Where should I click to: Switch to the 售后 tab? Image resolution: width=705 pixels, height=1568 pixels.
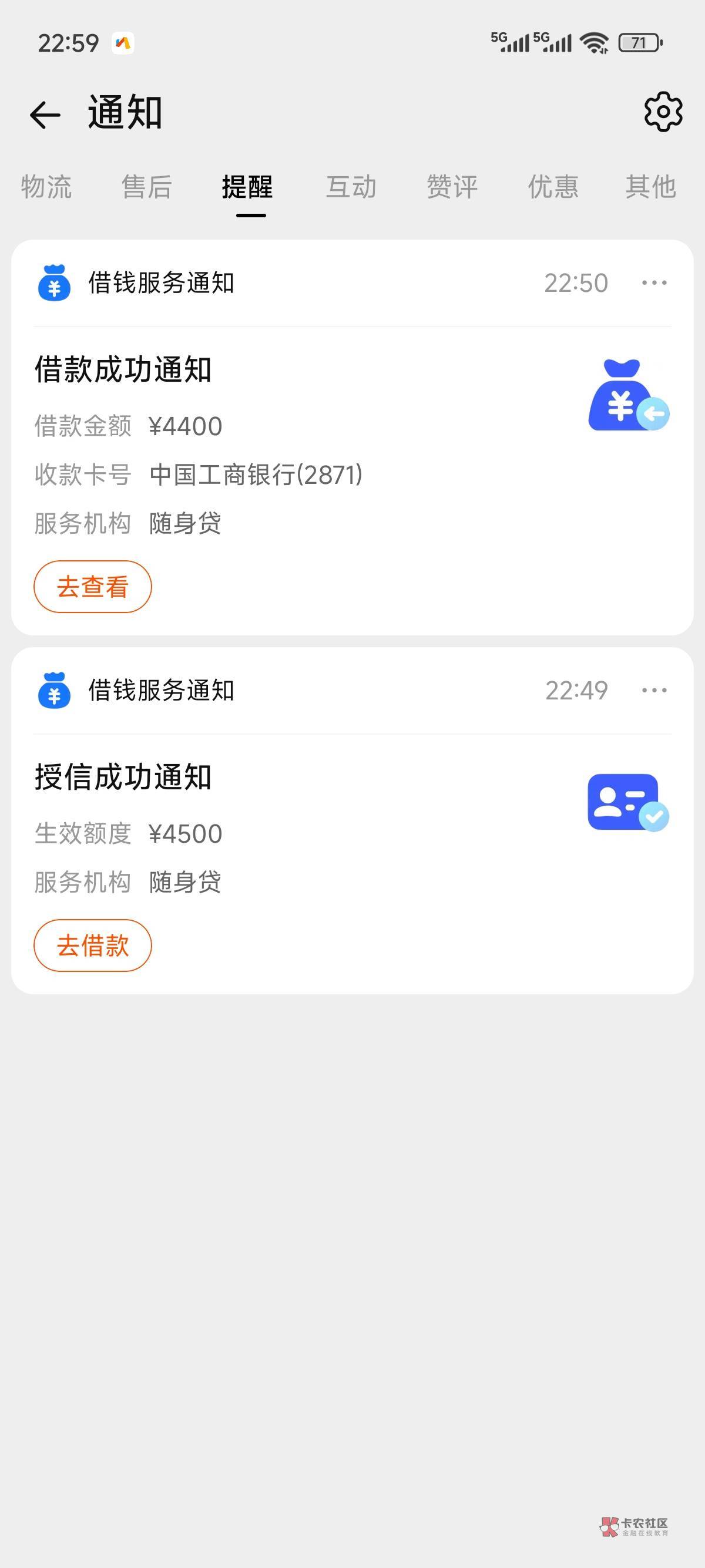pos(147,186)
